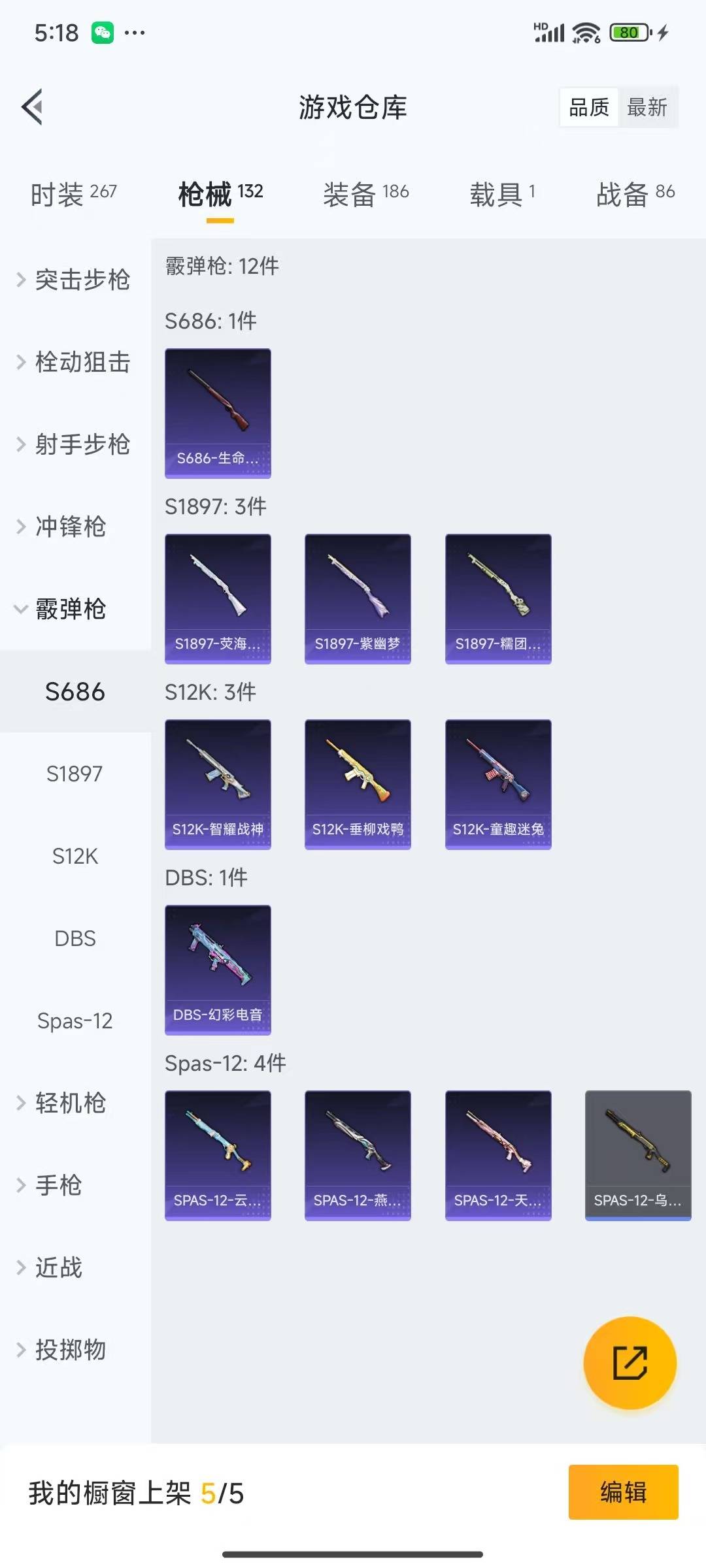
Task: Open the 装备 tab
Action: tap(365, 194)
